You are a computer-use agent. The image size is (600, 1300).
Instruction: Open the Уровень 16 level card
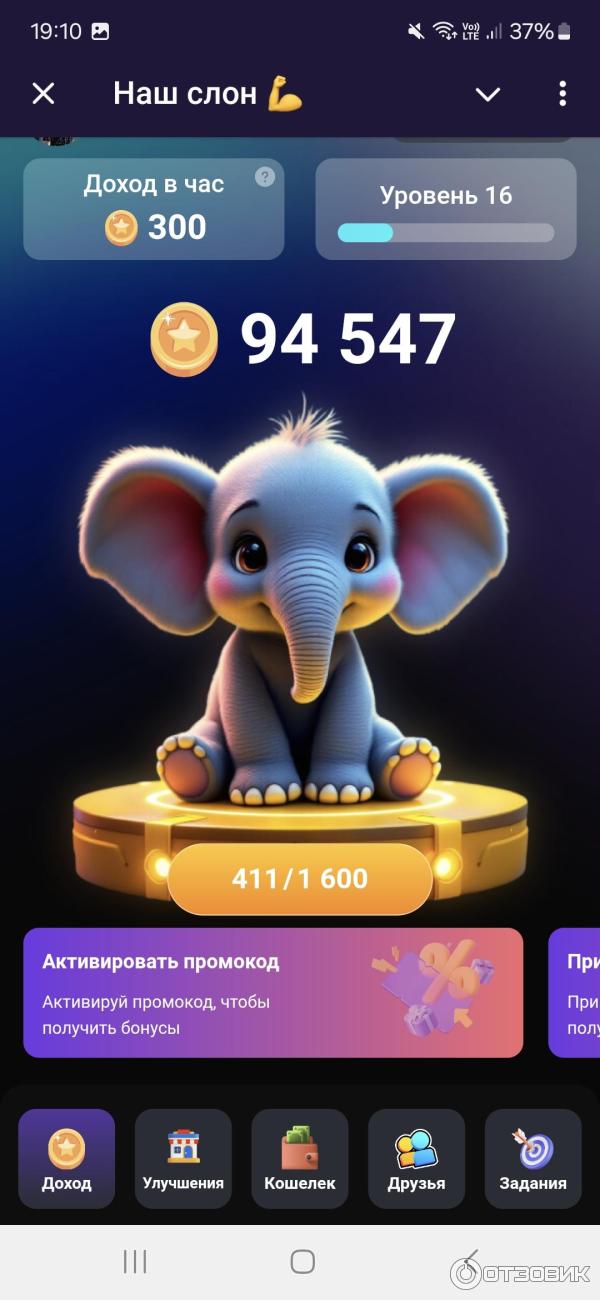[x=446, y=209]
